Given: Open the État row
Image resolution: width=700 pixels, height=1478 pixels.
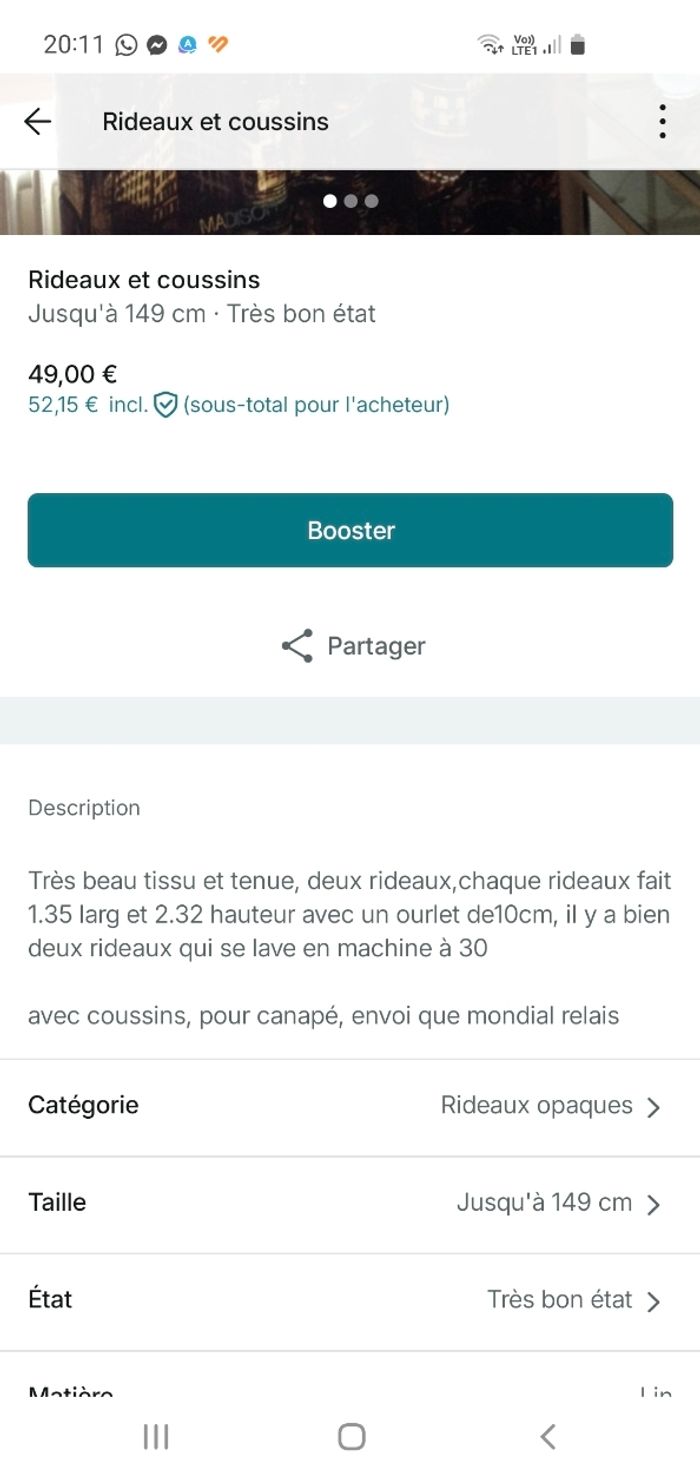Looking at the screenshot, I should point(350,1300).
